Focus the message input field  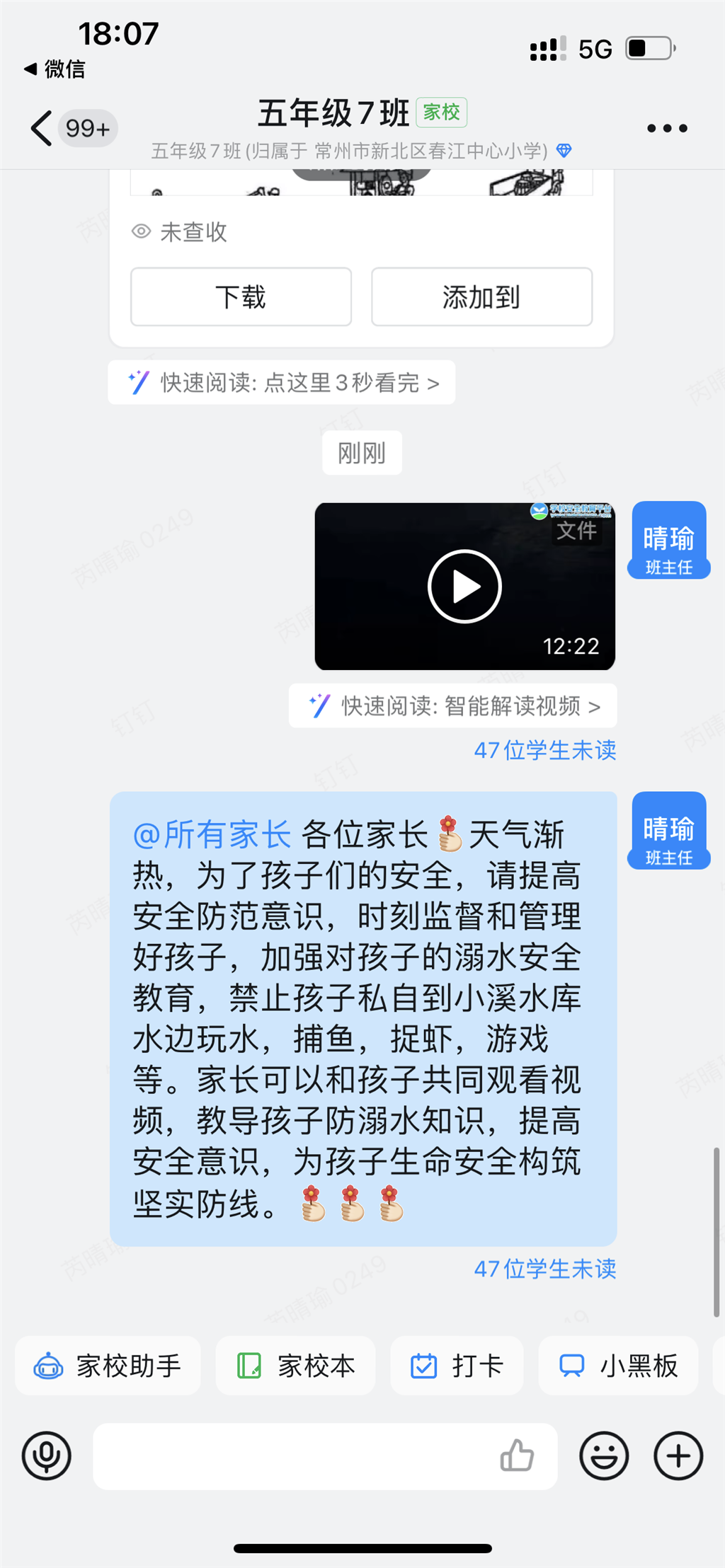point(290,1456)
